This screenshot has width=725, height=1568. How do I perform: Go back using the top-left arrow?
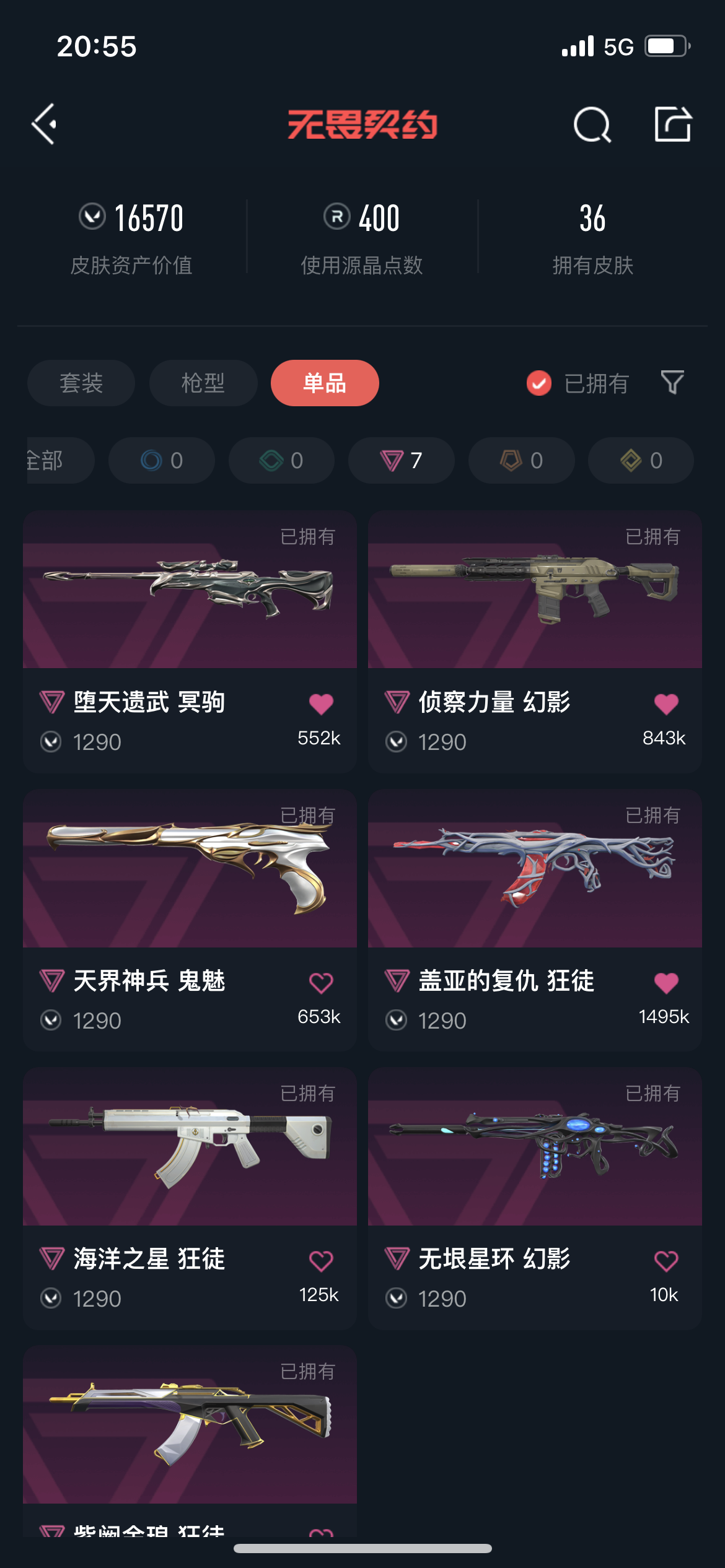pyautogui.click(x=45, y=124)
